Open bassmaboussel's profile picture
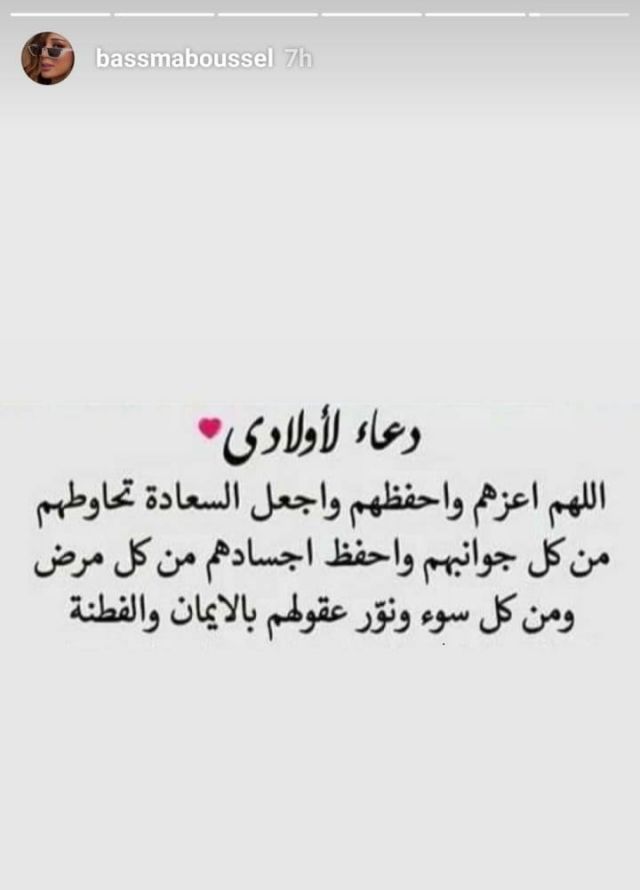This screenshot has height=890, width=640. click(x=47, y=58)
